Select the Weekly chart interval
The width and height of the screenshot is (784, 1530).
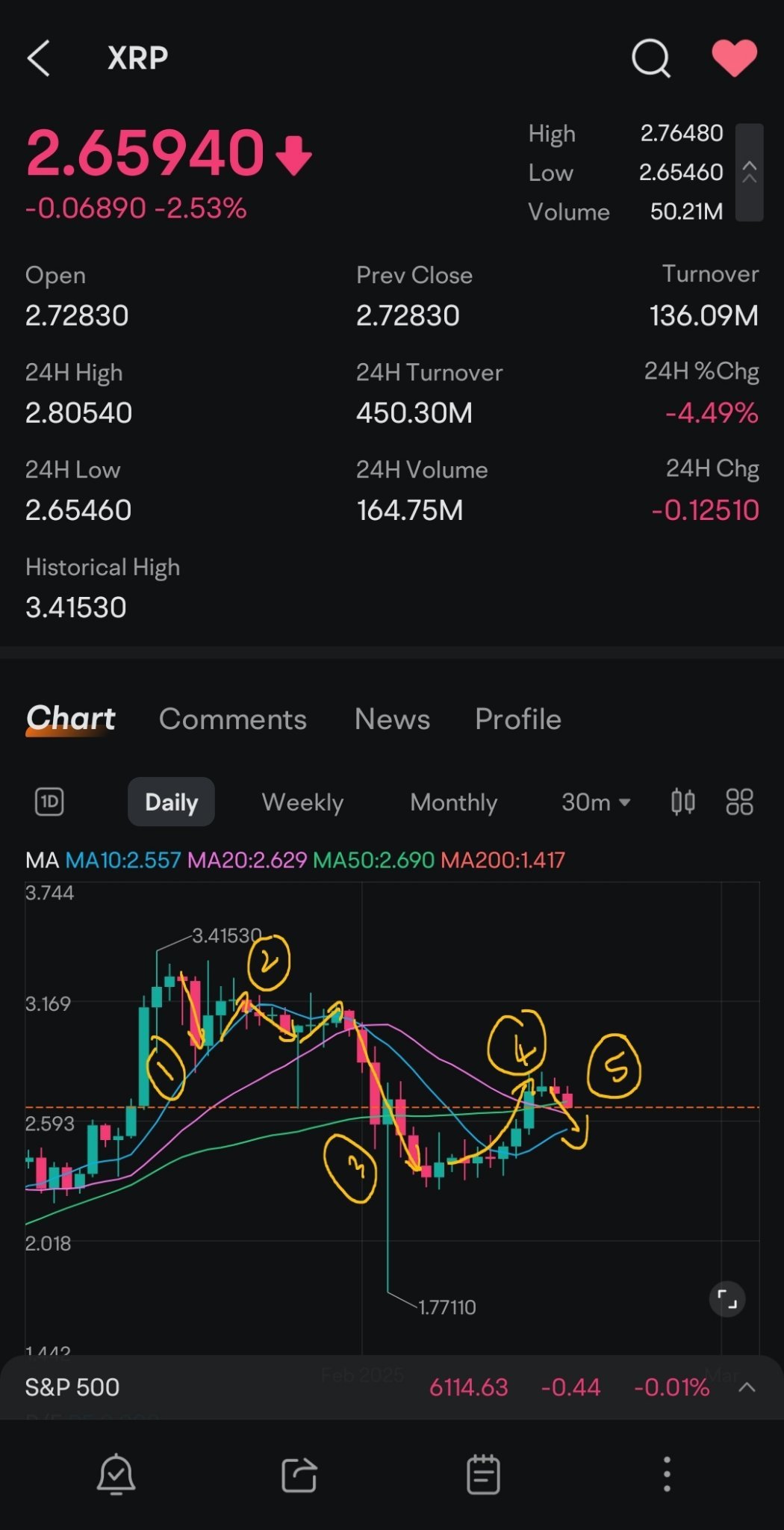tap(302, 802)
